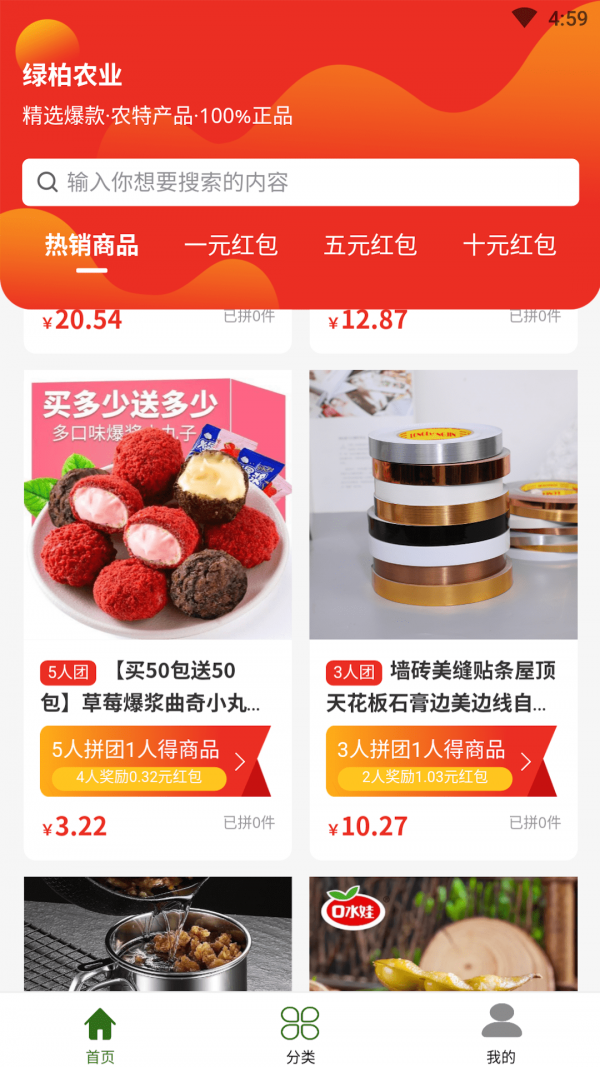Join the 3人拼团1人得商品 group deal

coord(441,761)
